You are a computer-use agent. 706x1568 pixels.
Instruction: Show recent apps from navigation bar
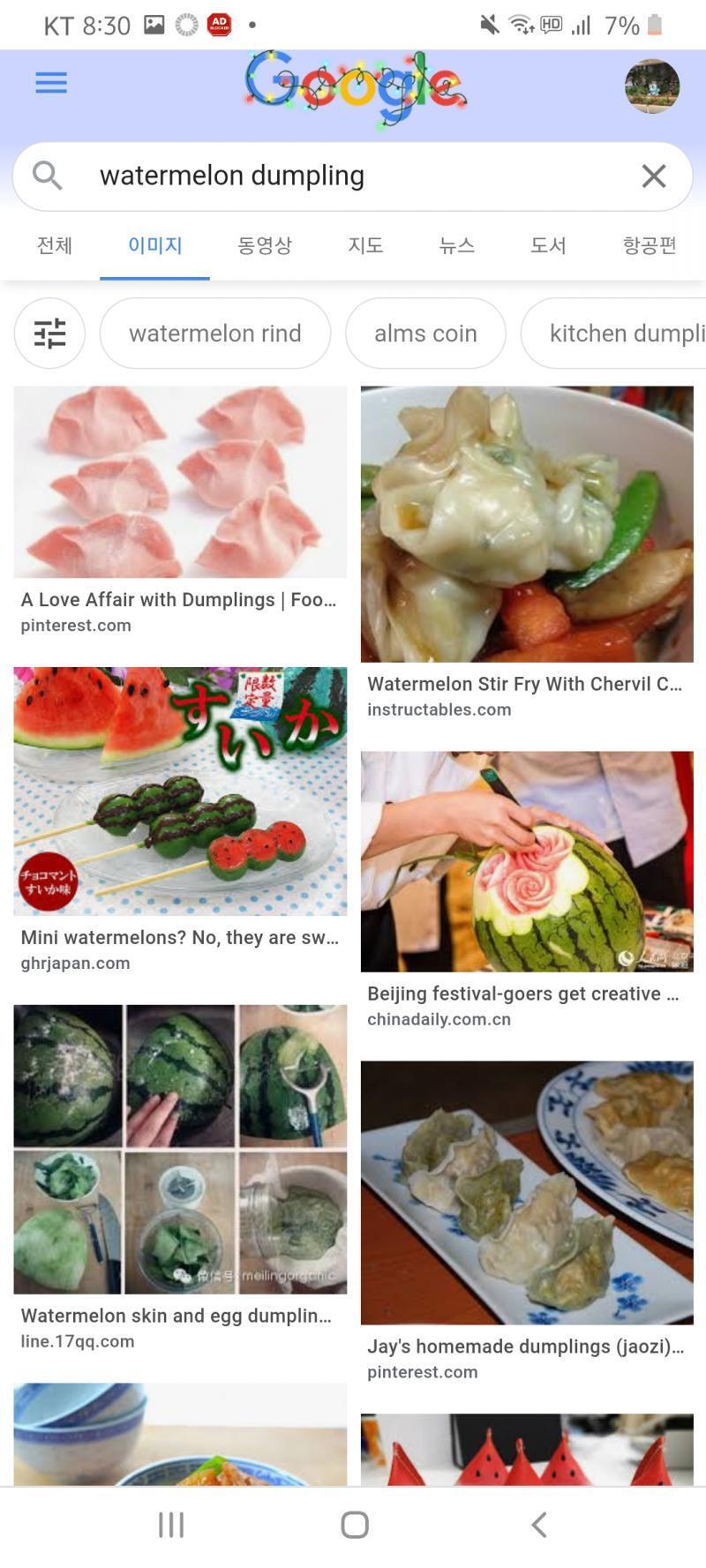click(171, 1524)
